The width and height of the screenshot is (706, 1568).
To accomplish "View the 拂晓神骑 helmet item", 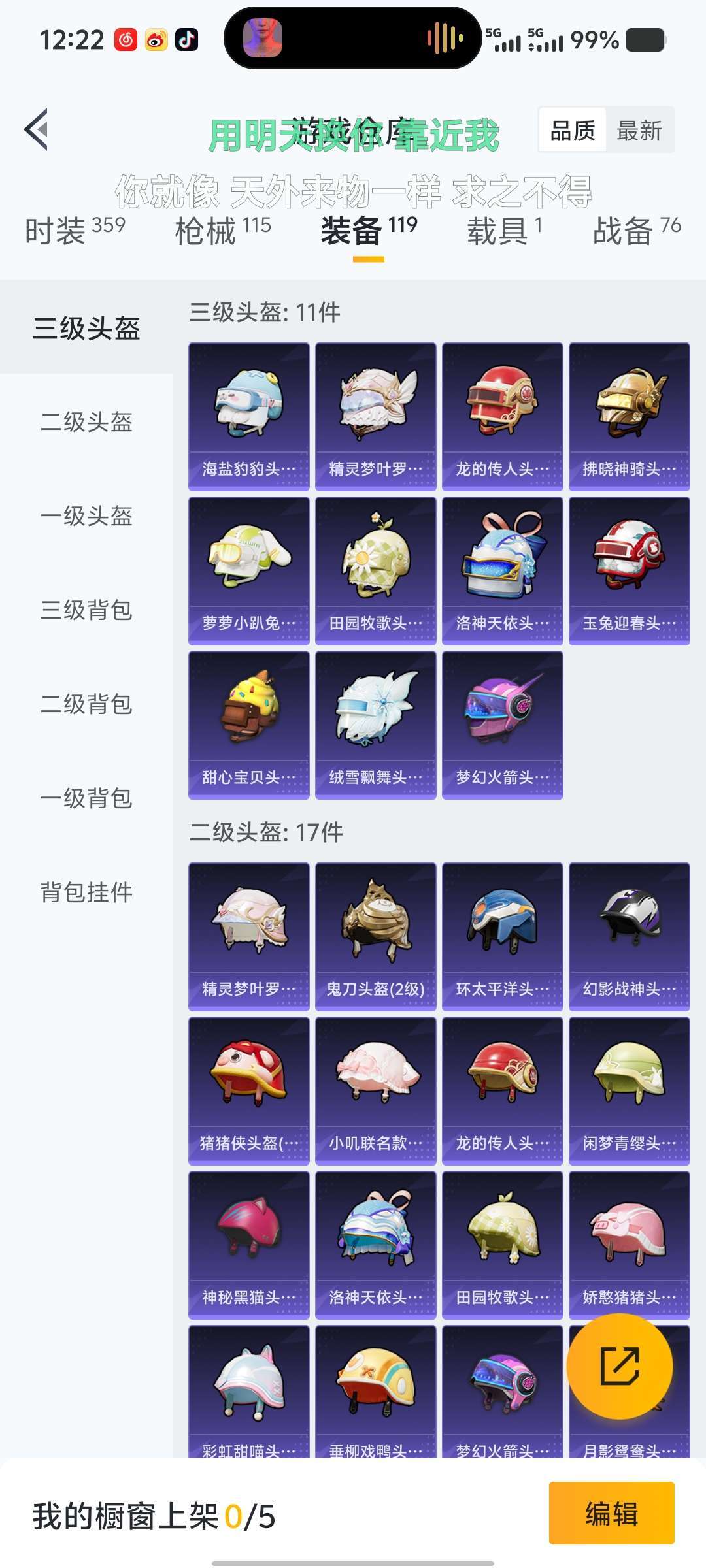I will pos(630,417).
